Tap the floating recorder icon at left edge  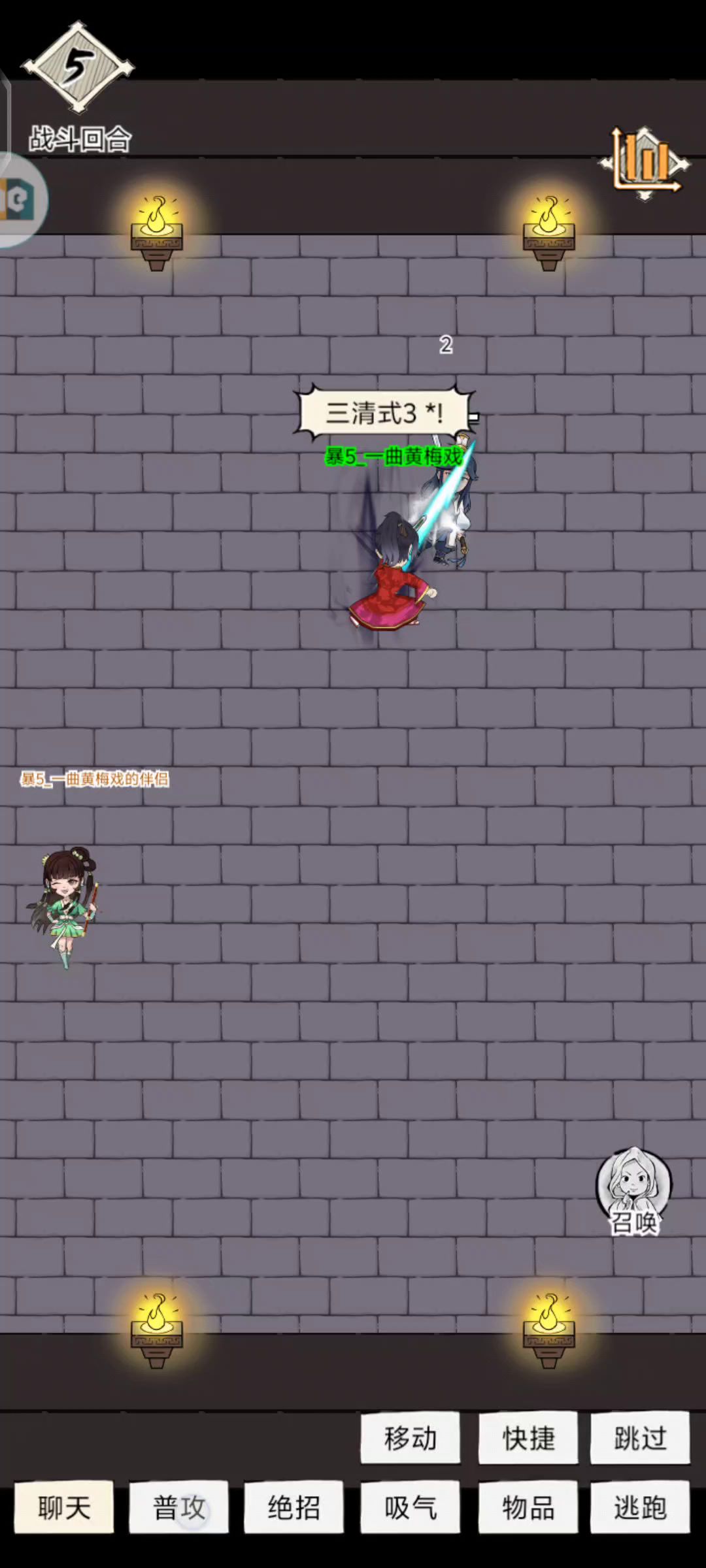point(18,200)
